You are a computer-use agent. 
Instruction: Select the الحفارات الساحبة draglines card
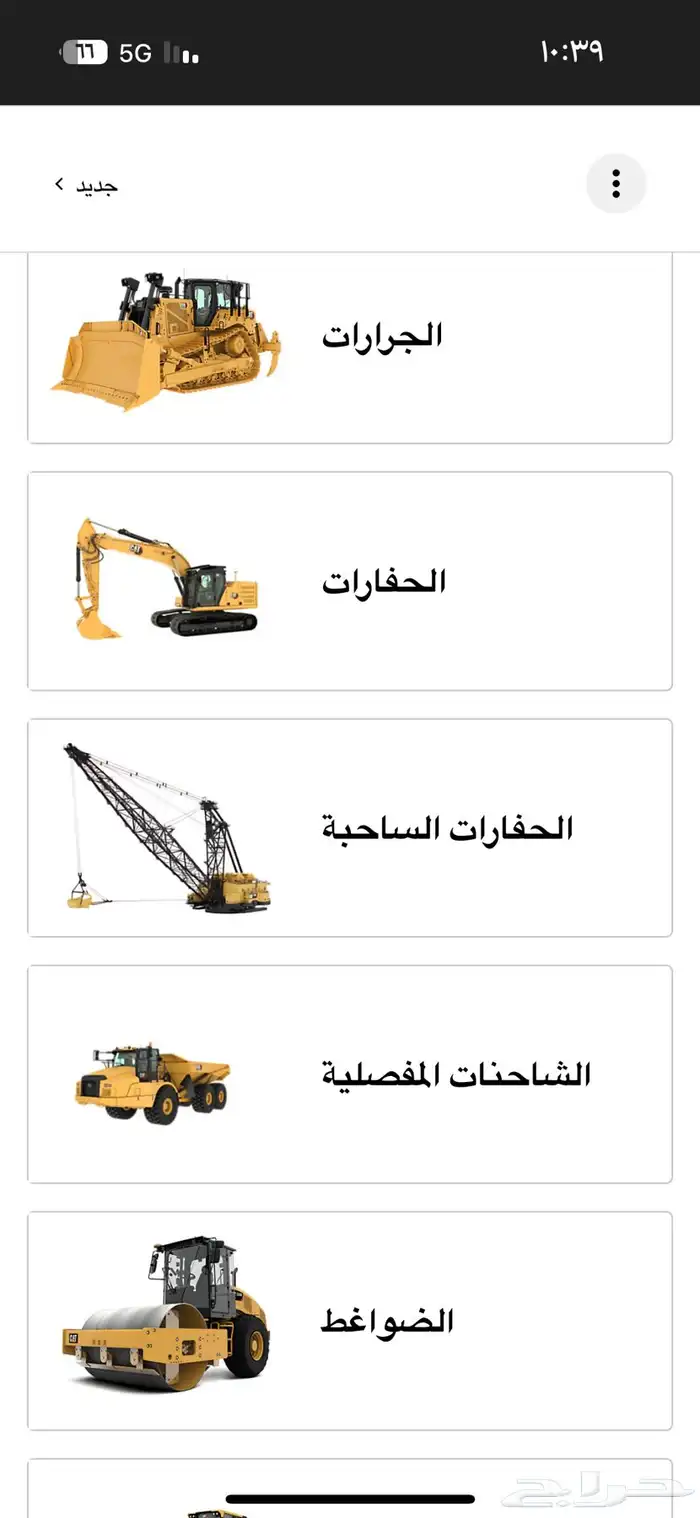(350, 828)
